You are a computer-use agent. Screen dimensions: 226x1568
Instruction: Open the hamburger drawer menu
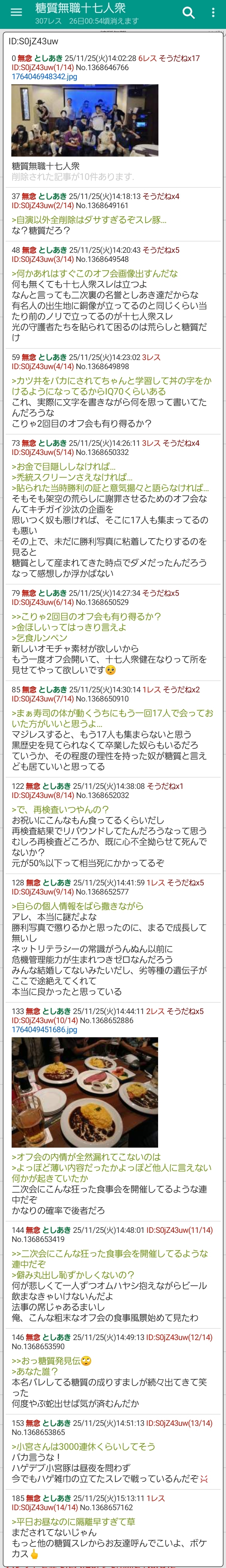16,12
